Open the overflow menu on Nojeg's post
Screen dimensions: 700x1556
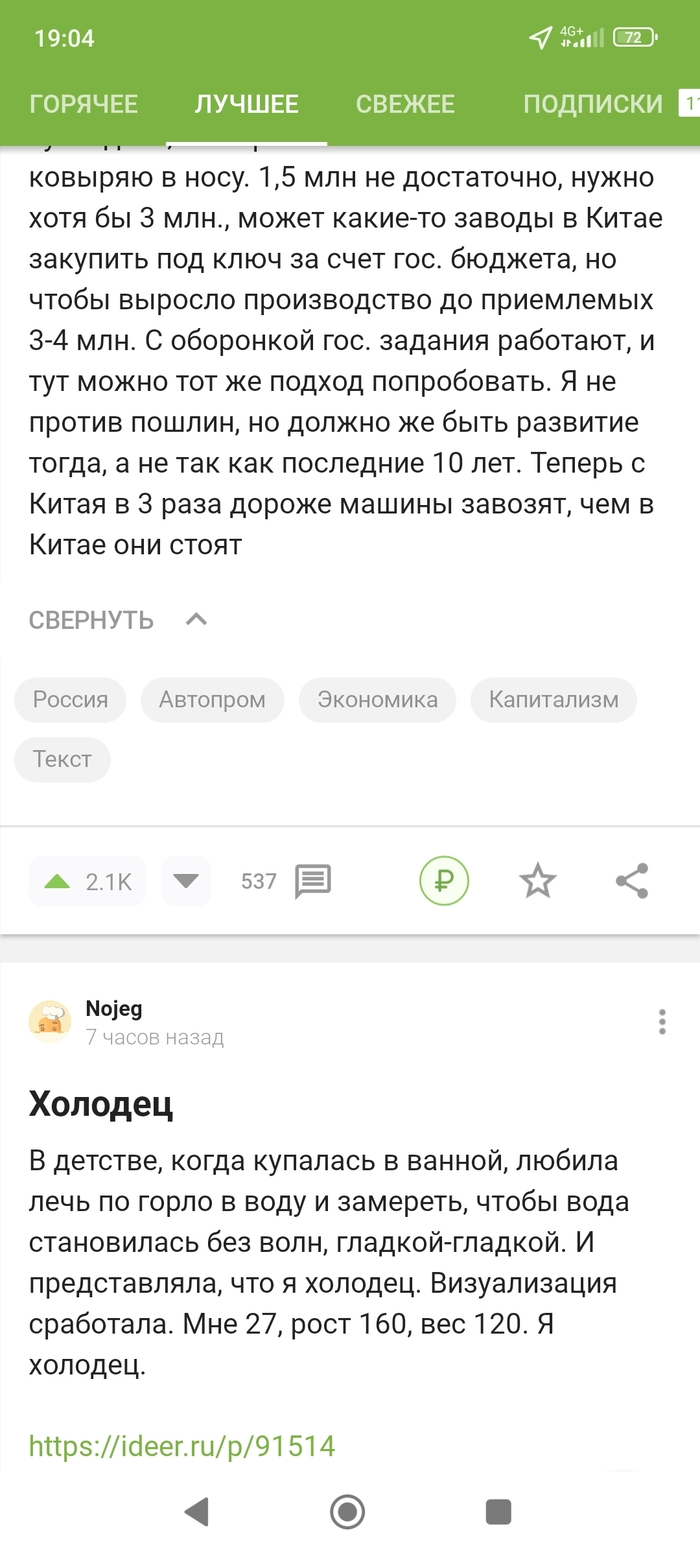coord(662,1021)
